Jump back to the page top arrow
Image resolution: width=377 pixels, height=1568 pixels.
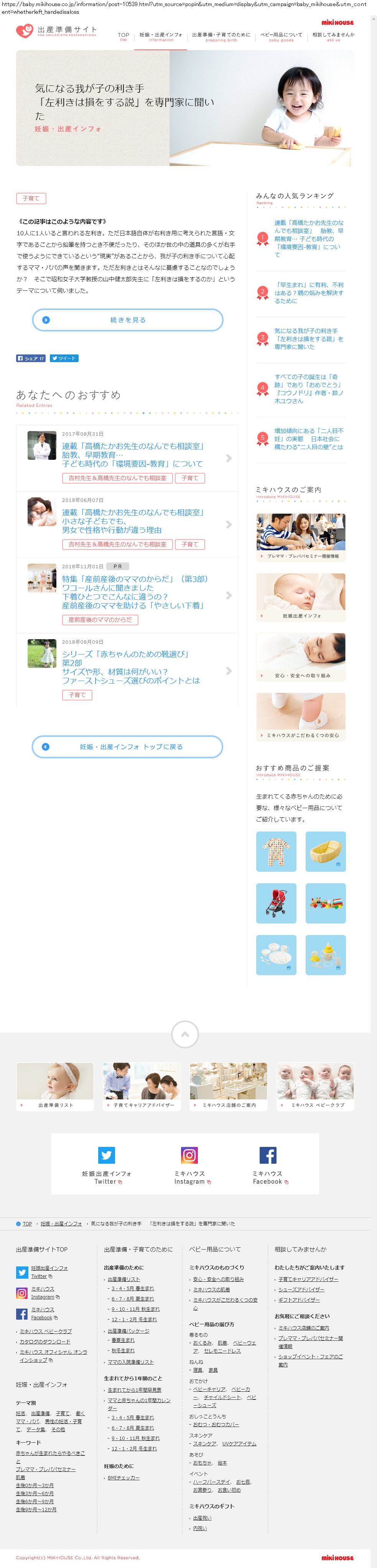tap(185, 1034)
